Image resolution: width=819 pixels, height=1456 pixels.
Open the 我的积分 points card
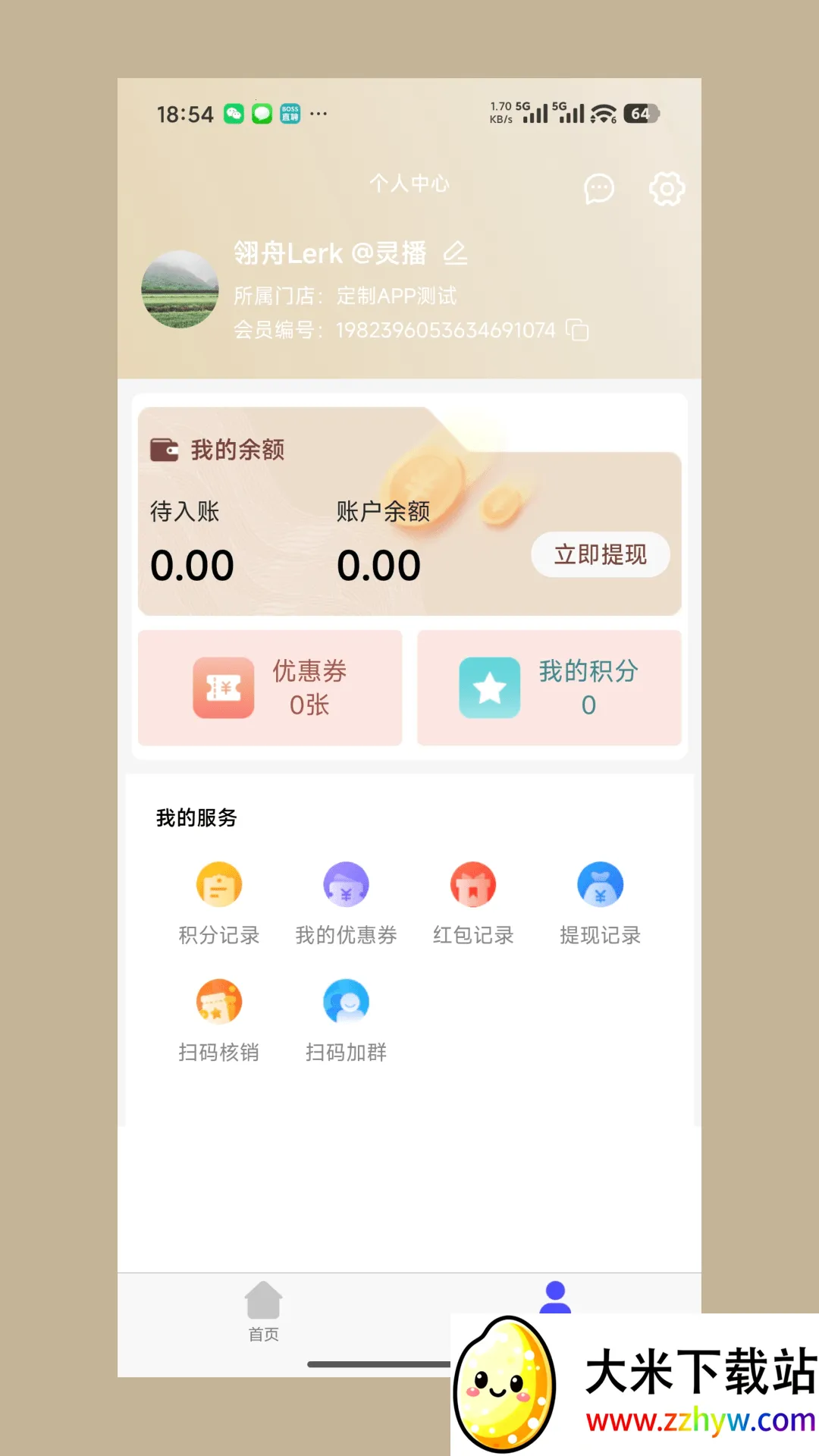point(548,687)
